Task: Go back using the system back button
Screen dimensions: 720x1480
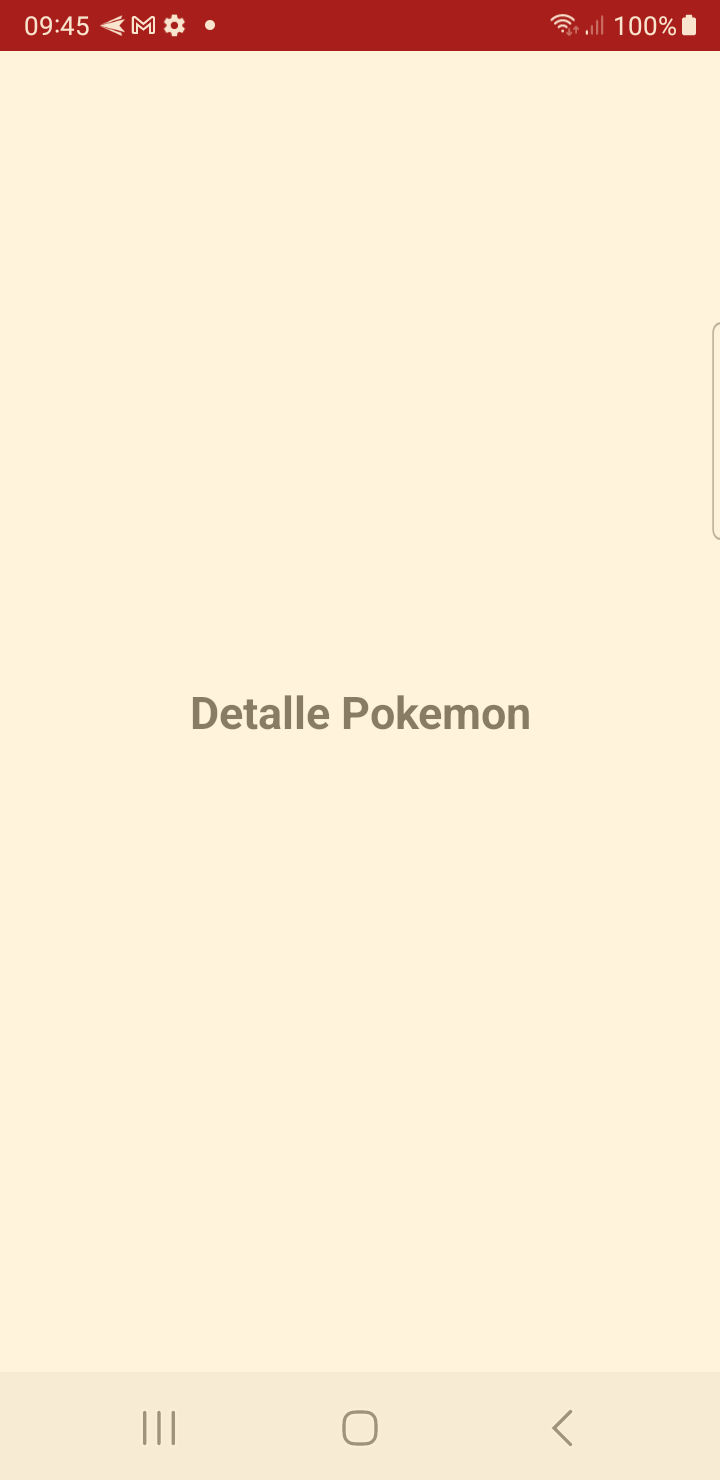Action: coord(562,1428)
